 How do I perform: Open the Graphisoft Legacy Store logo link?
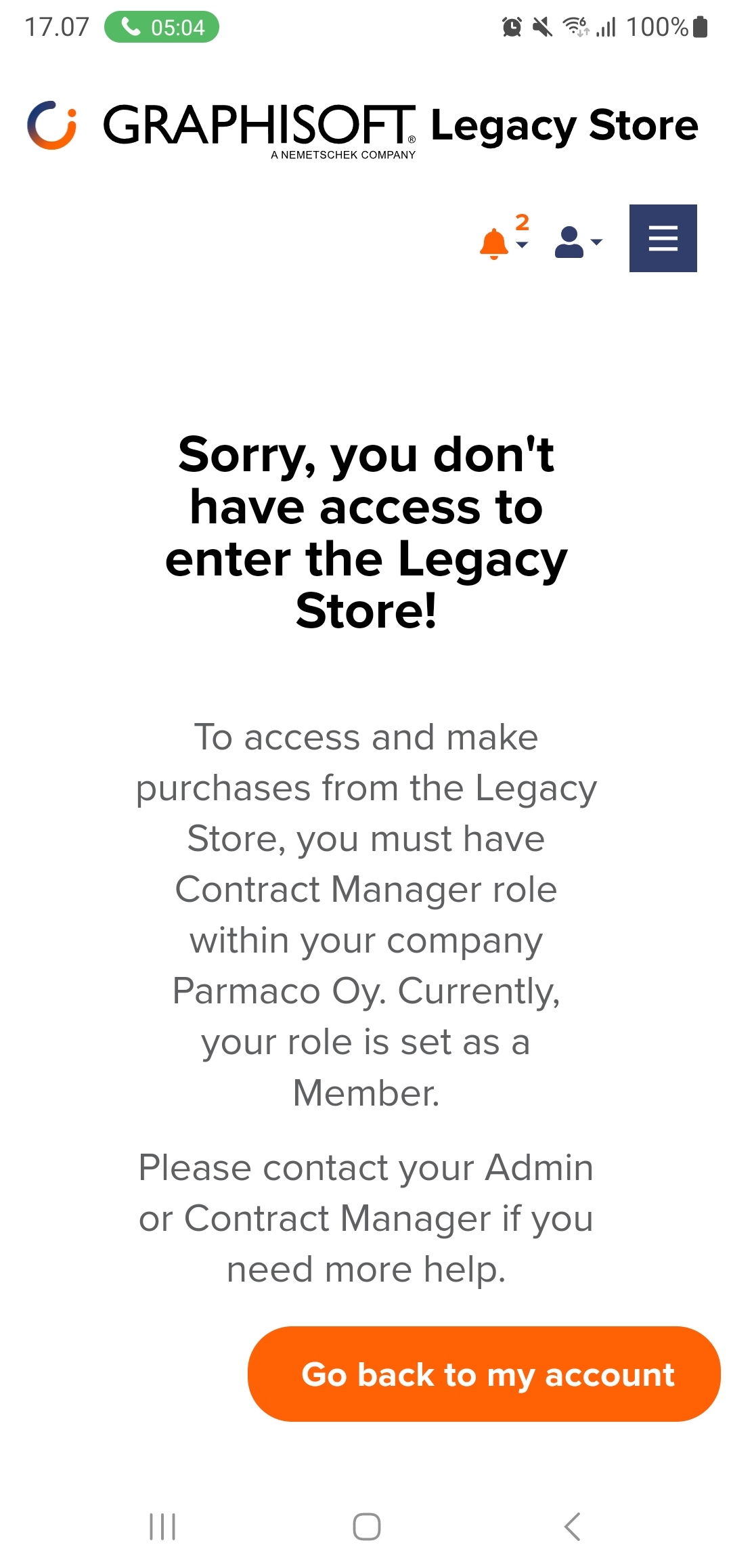pos(362,127)
